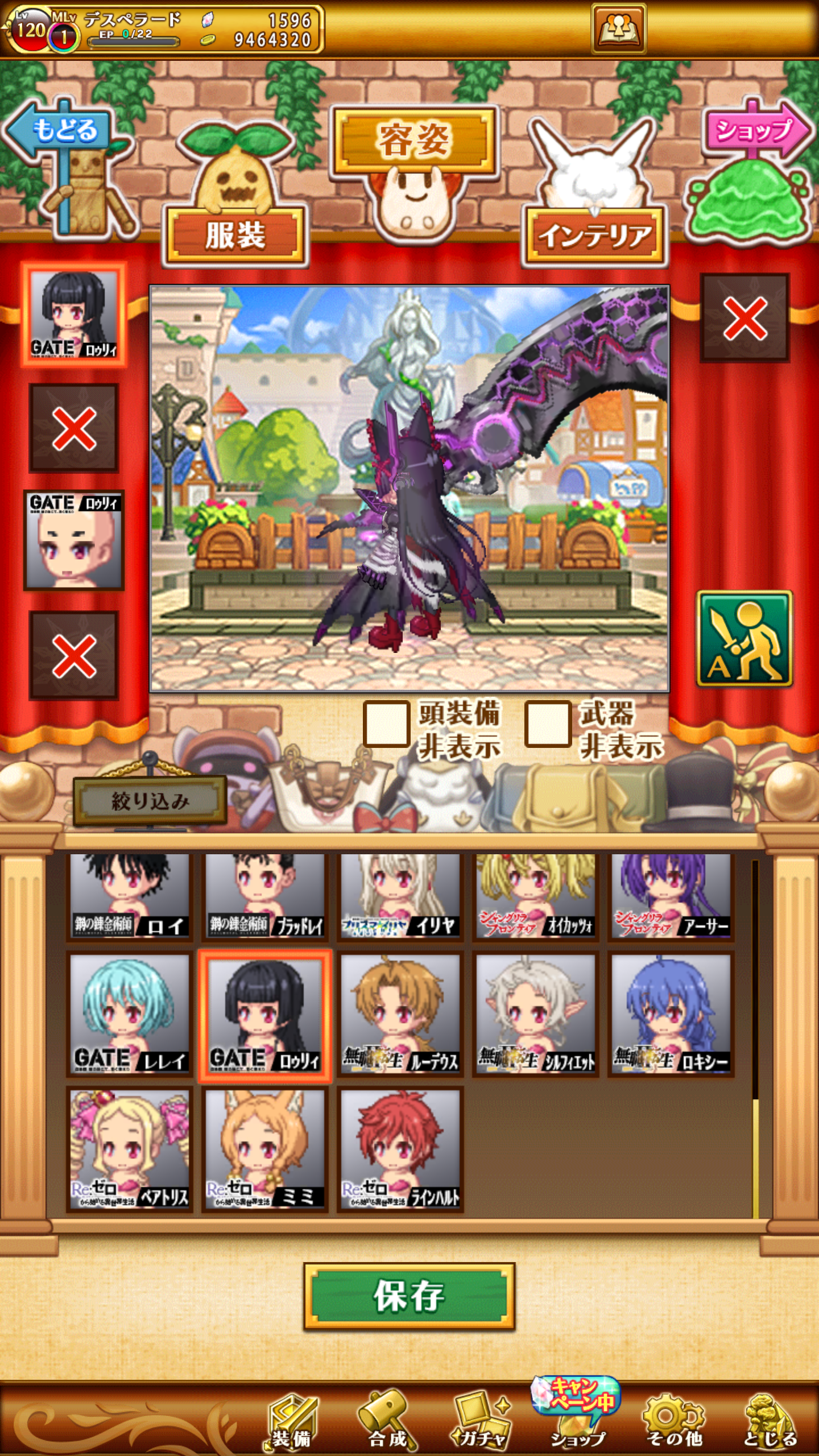
Task: Choose the ロキシー appearance tile
Action: [671, 1015]
